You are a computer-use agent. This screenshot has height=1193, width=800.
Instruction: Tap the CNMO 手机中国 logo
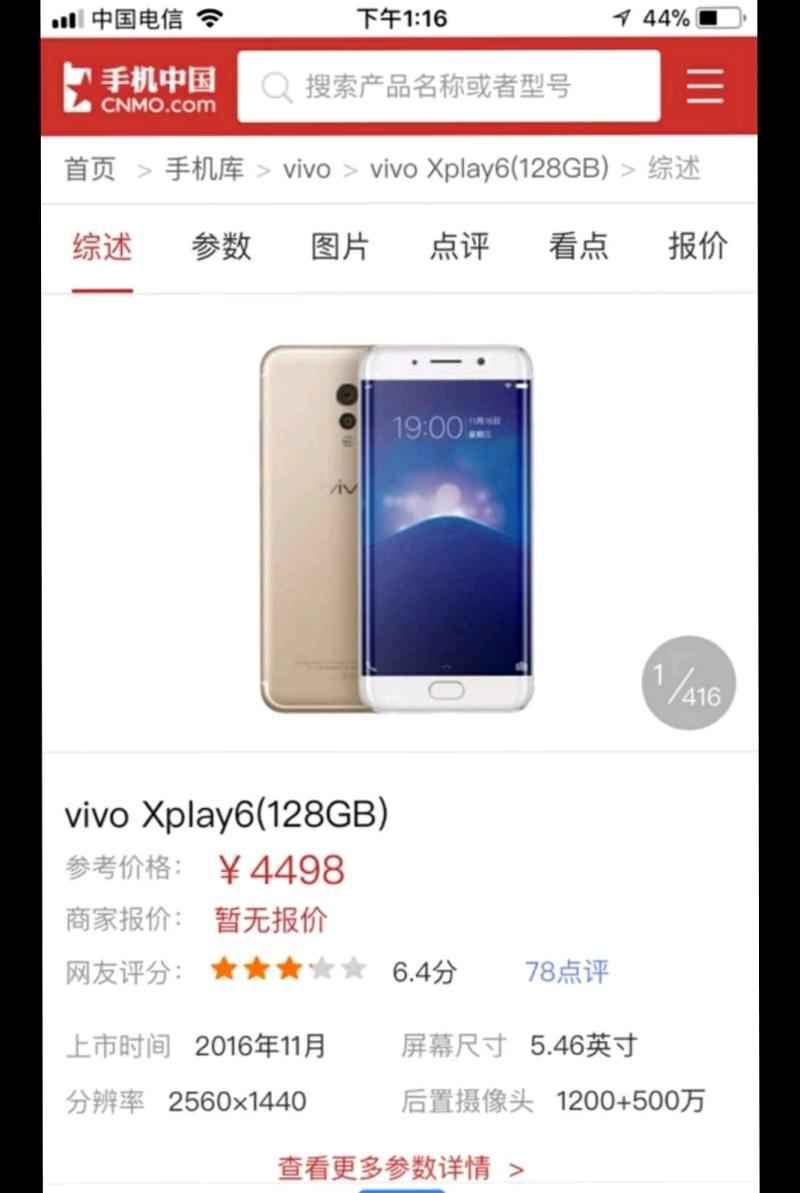139,87
